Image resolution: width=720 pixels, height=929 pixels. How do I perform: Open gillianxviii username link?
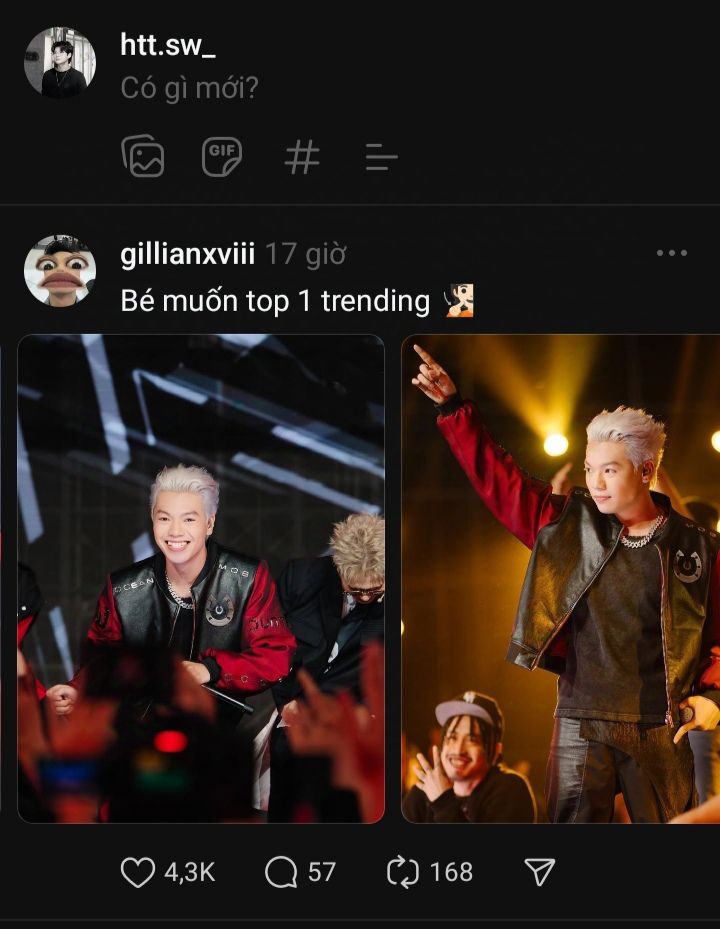coord(188,254)
